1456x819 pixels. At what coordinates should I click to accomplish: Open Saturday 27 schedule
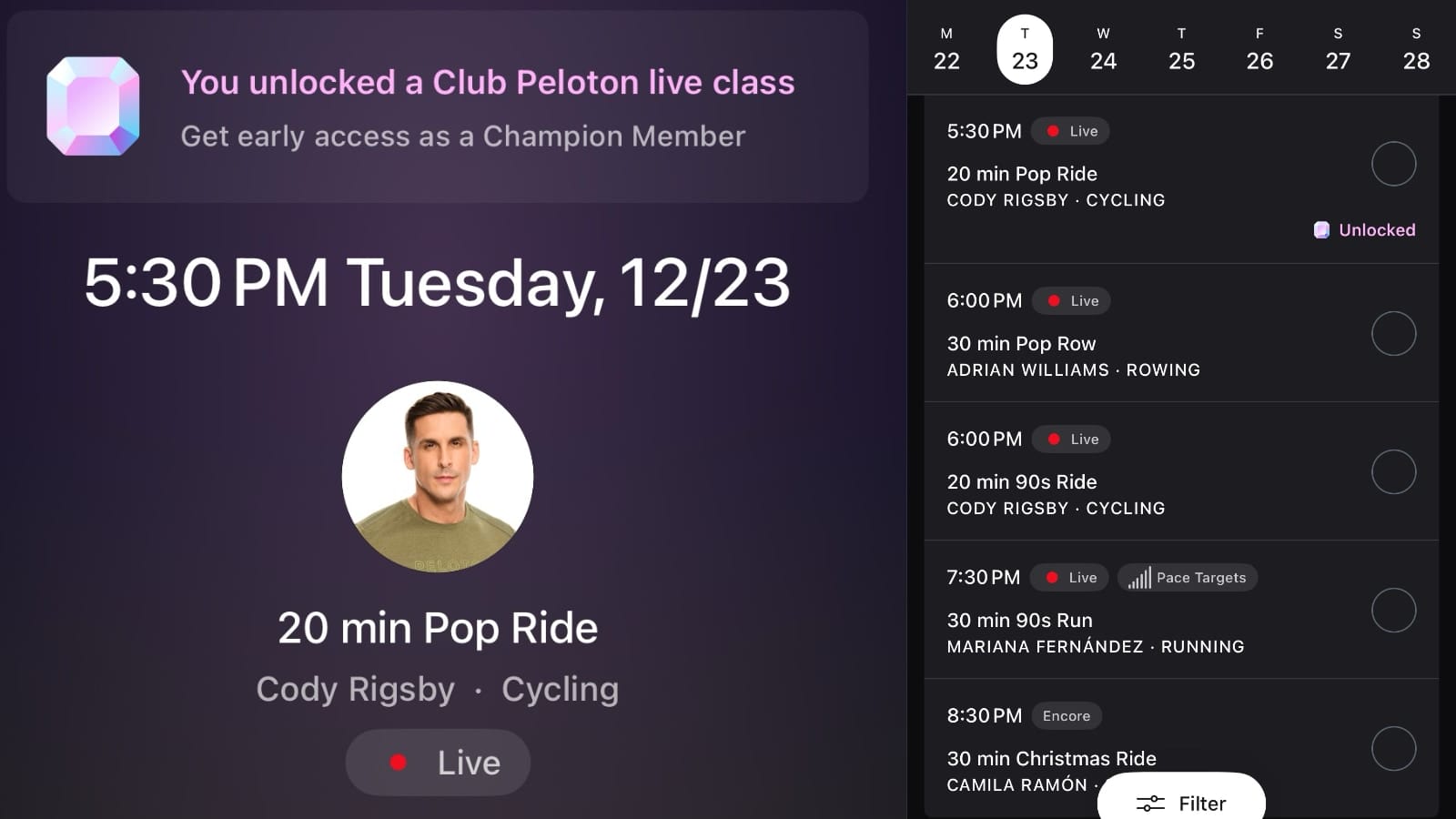pos(1338,49)
